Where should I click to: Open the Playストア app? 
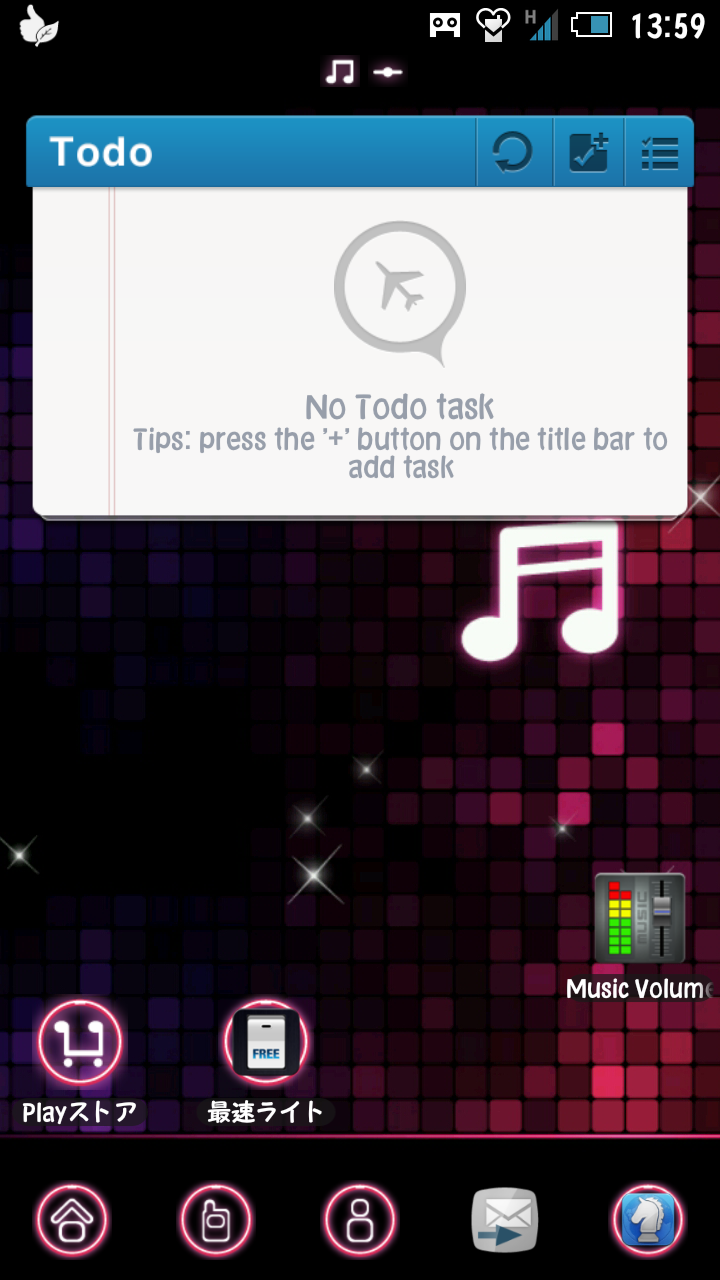click(80, 1042)
